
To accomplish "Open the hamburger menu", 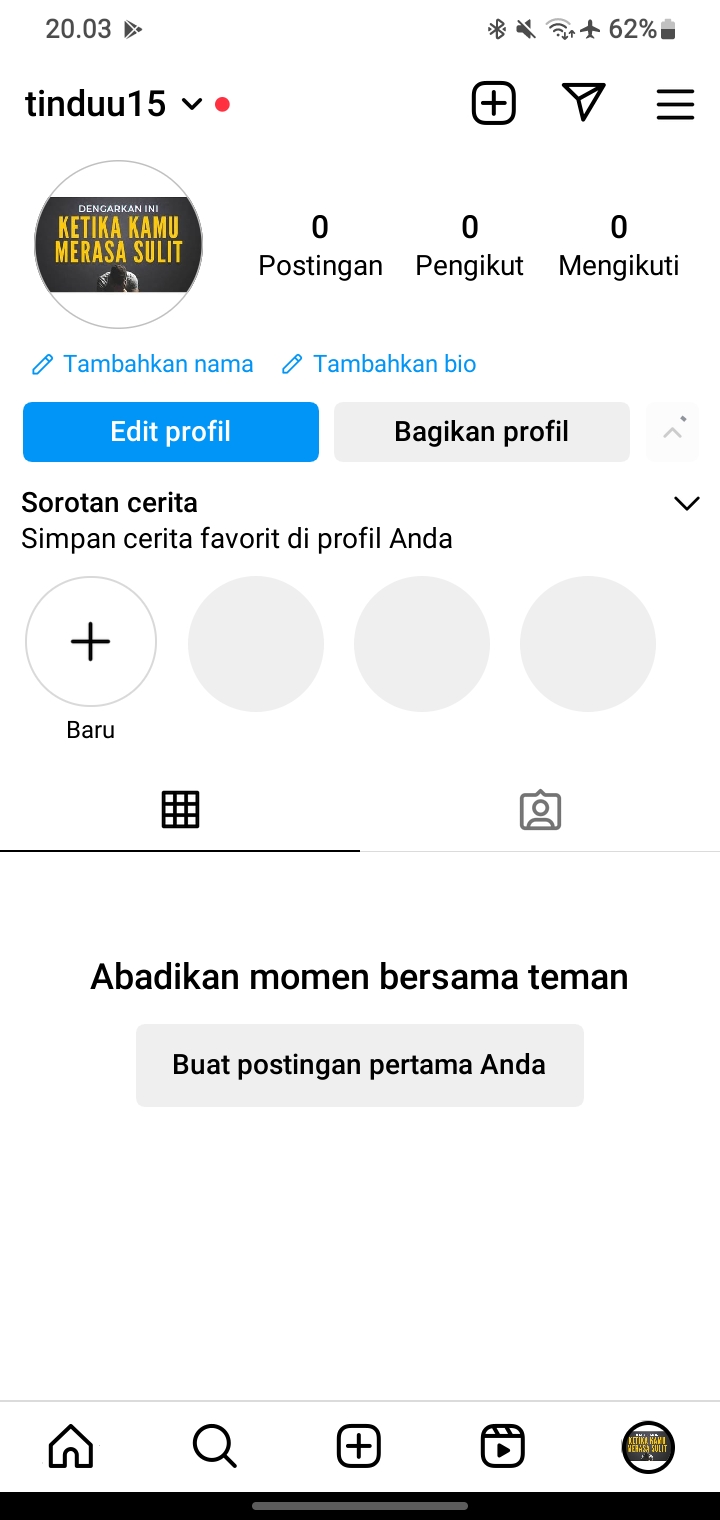I will [675, 104].
